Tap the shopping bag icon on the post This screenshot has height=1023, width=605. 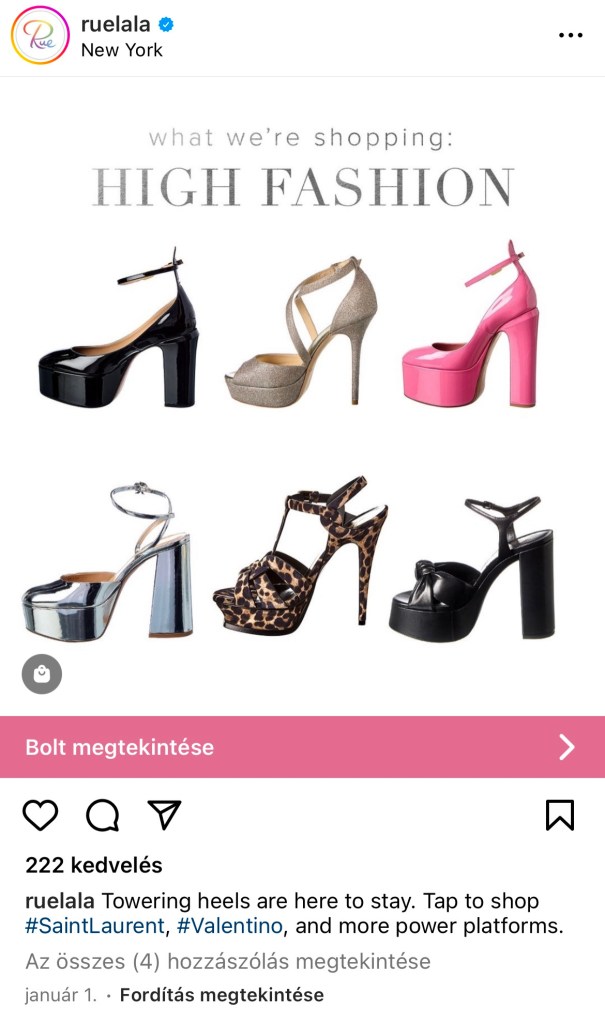(42, 674)
